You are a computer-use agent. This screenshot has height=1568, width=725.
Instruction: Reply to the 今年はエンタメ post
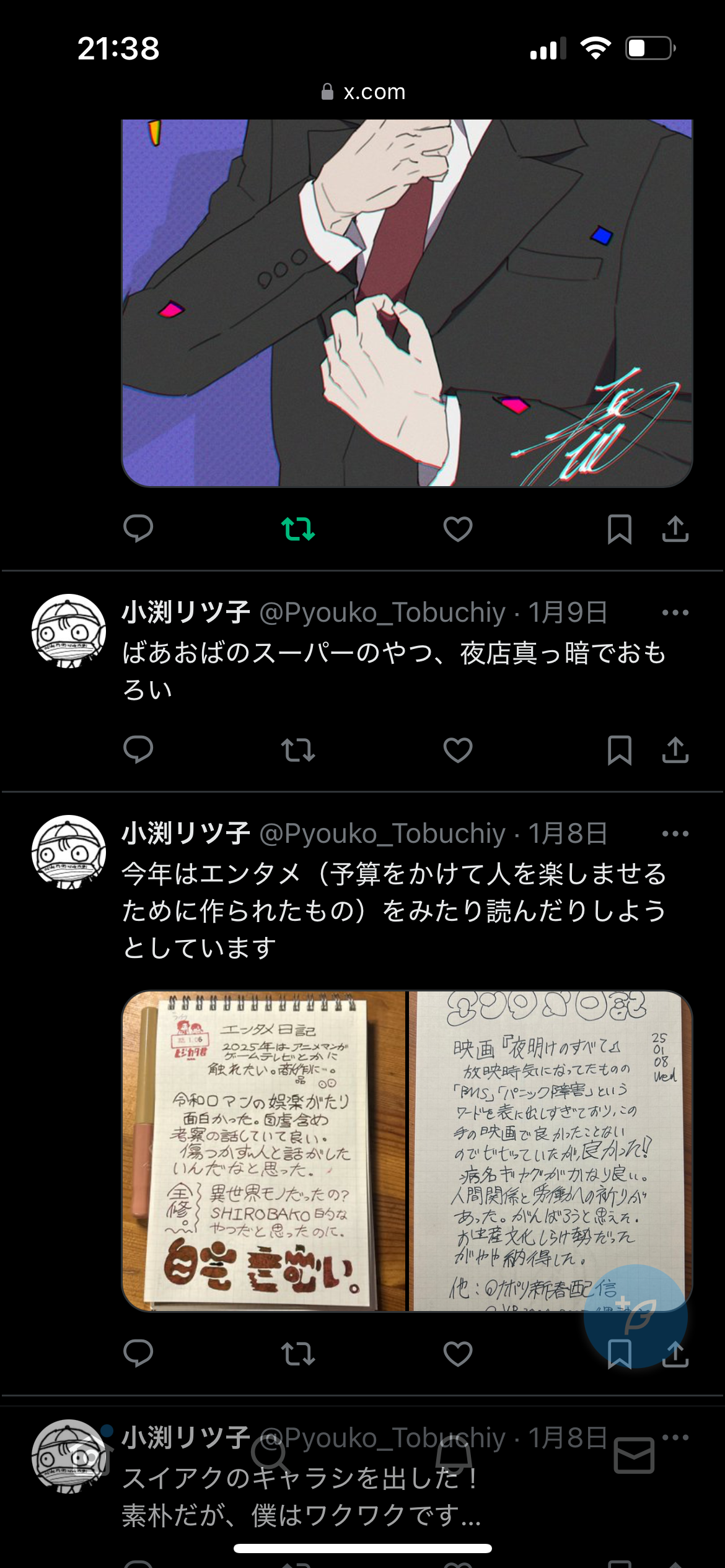(x=138, y=1354)
